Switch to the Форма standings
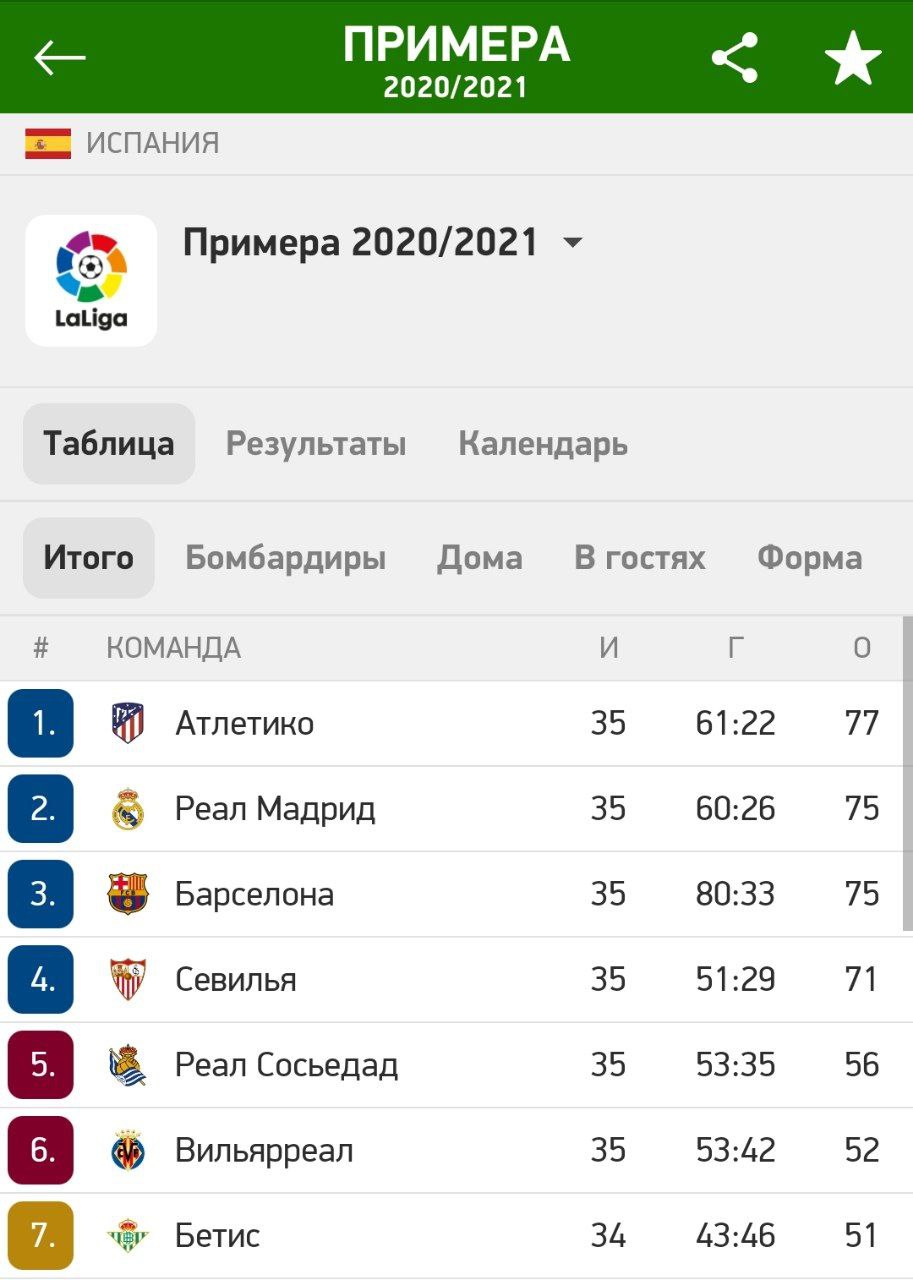Screen dimensions: 913x1280 click(x=810, y=558)
